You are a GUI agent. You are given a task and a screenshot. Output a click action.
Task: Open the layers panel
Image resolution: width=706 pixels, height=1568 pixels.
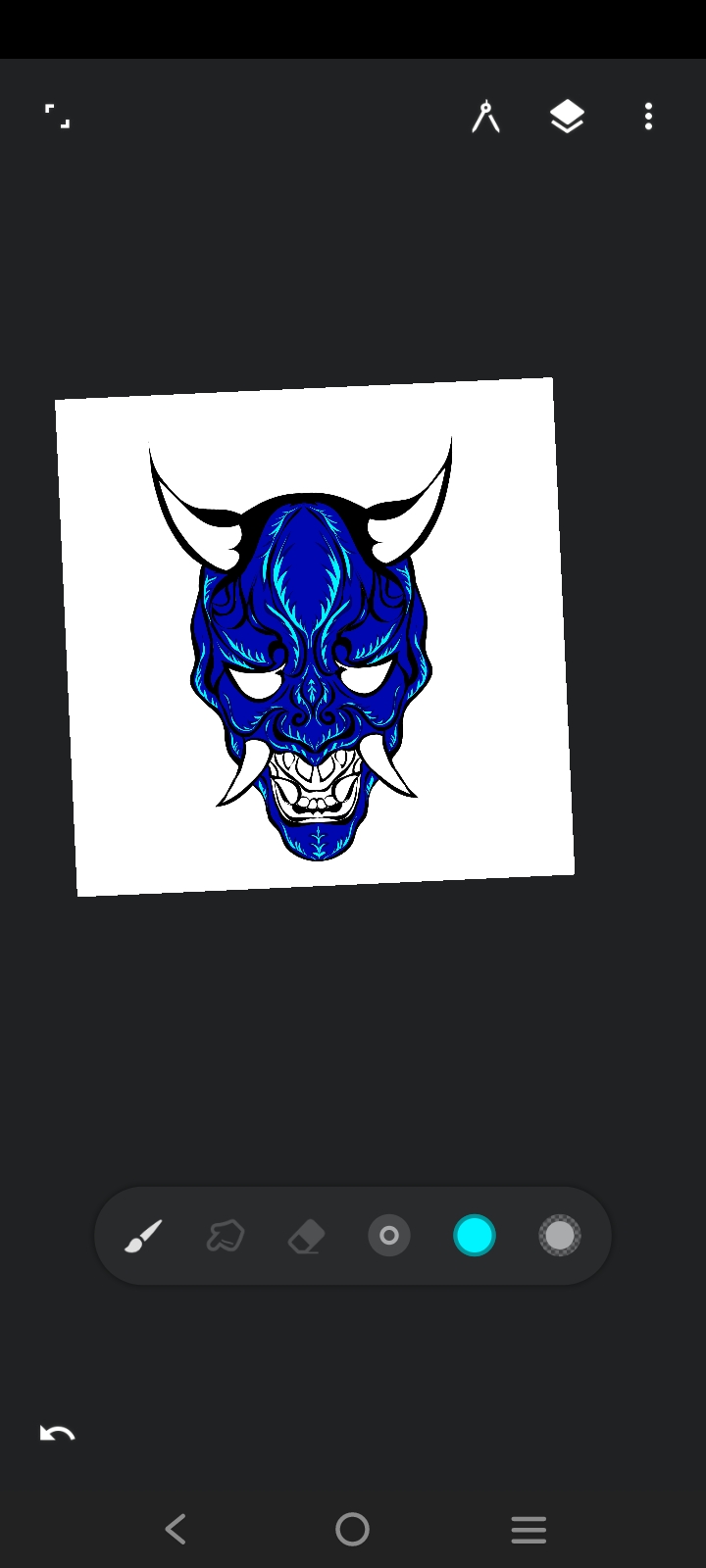click(567, 117)
